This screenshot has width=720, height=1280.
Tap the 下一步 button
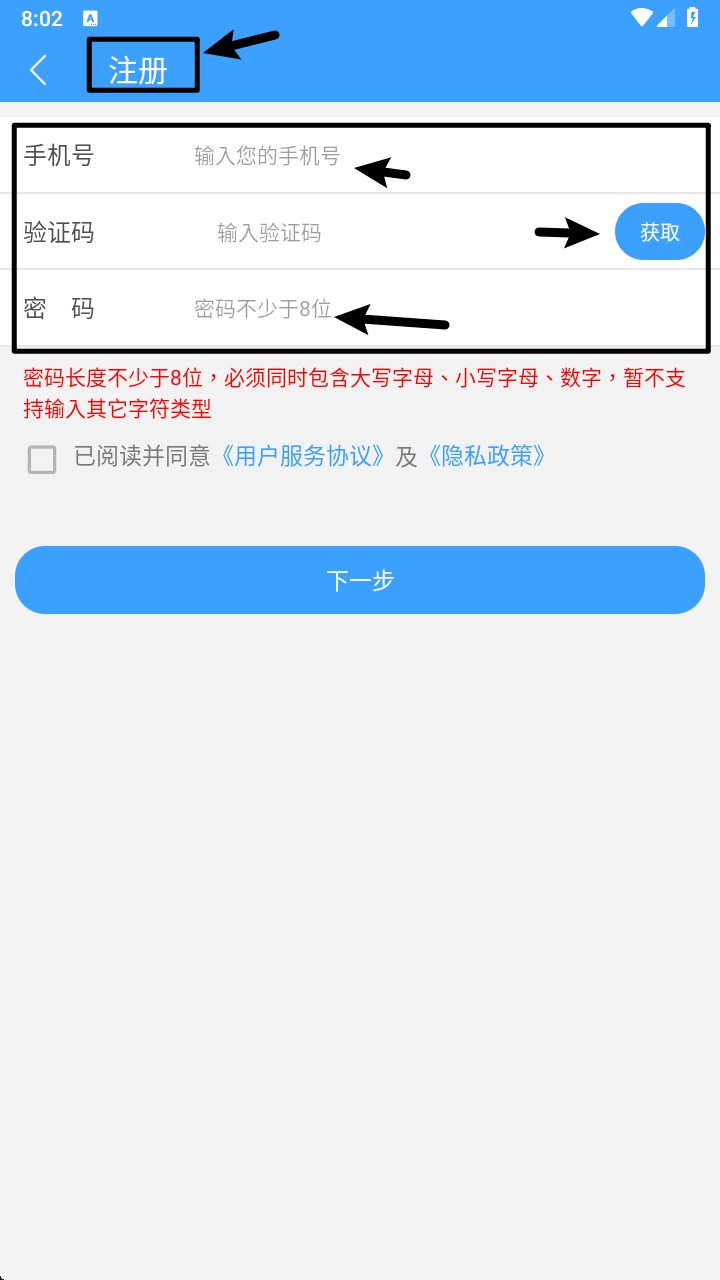click(360, 580)
